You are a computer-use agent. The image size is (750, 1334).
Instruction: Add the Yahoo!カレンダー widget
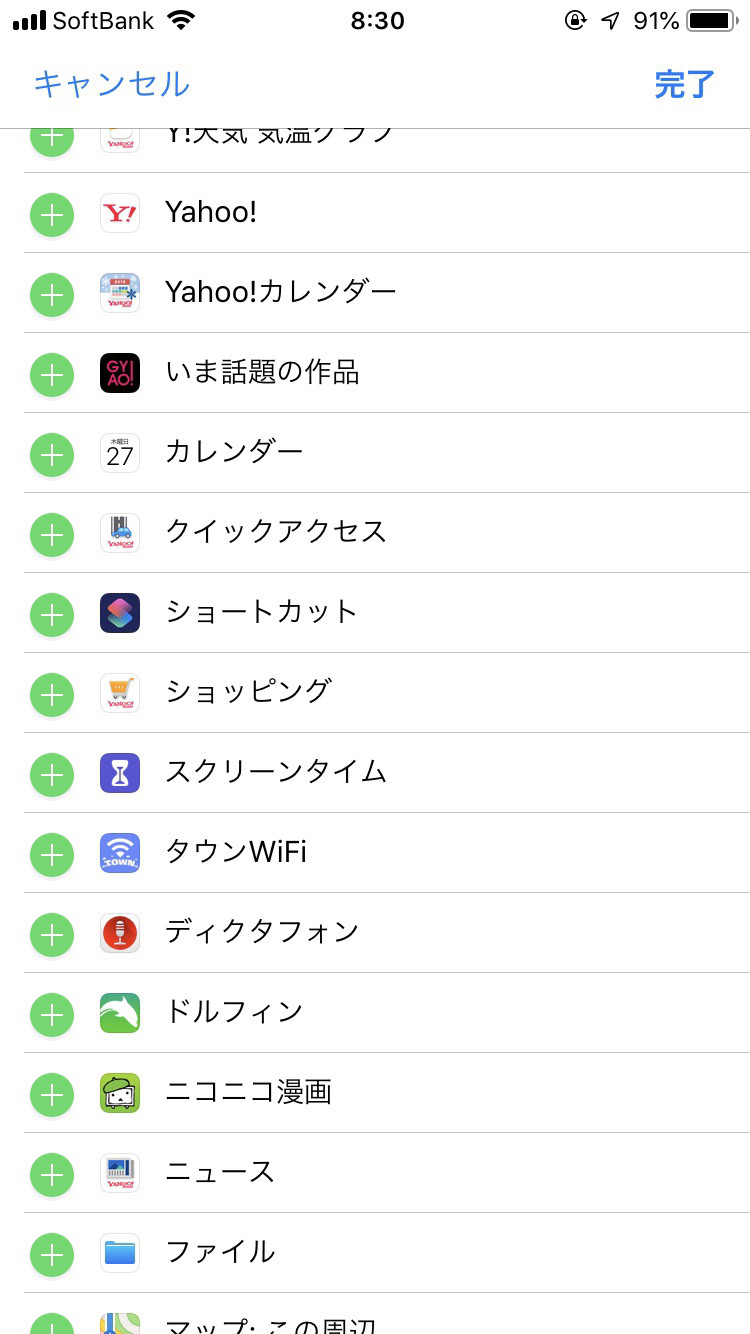52,293
